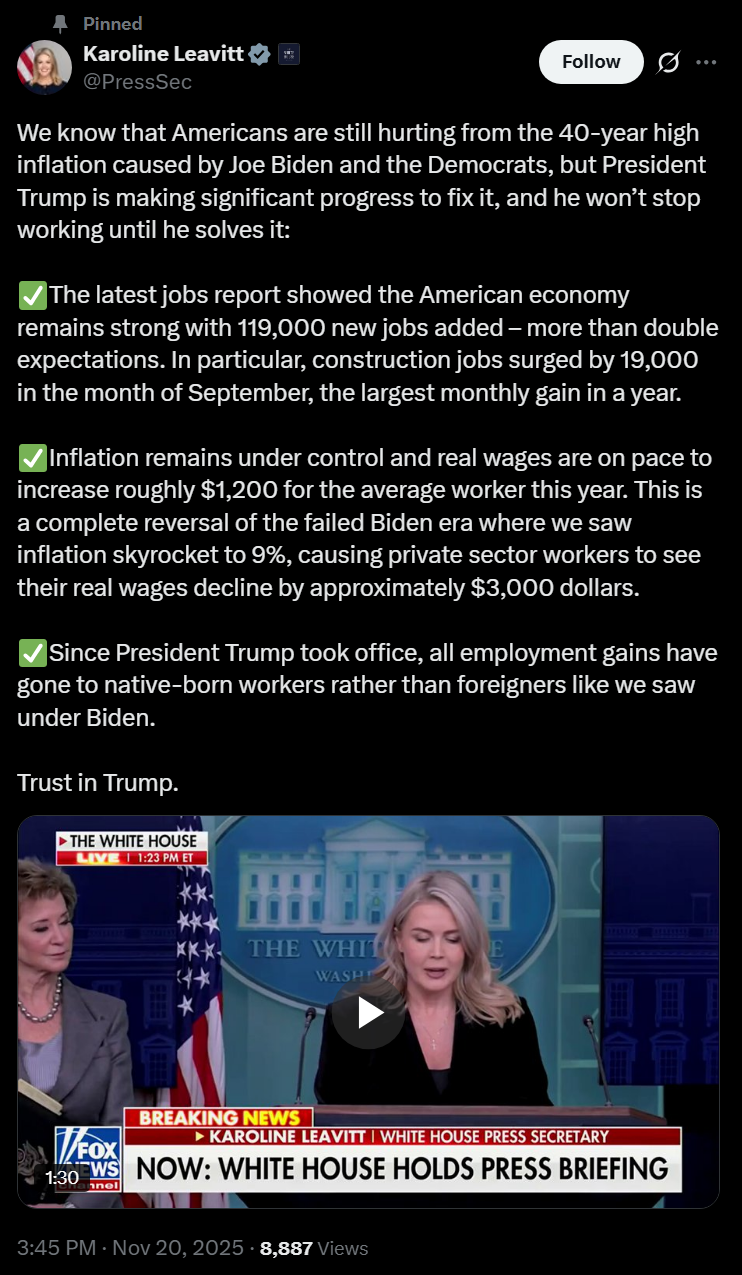
Task: Open the post's three-dot overflow menu
Action: click(706, 62)
